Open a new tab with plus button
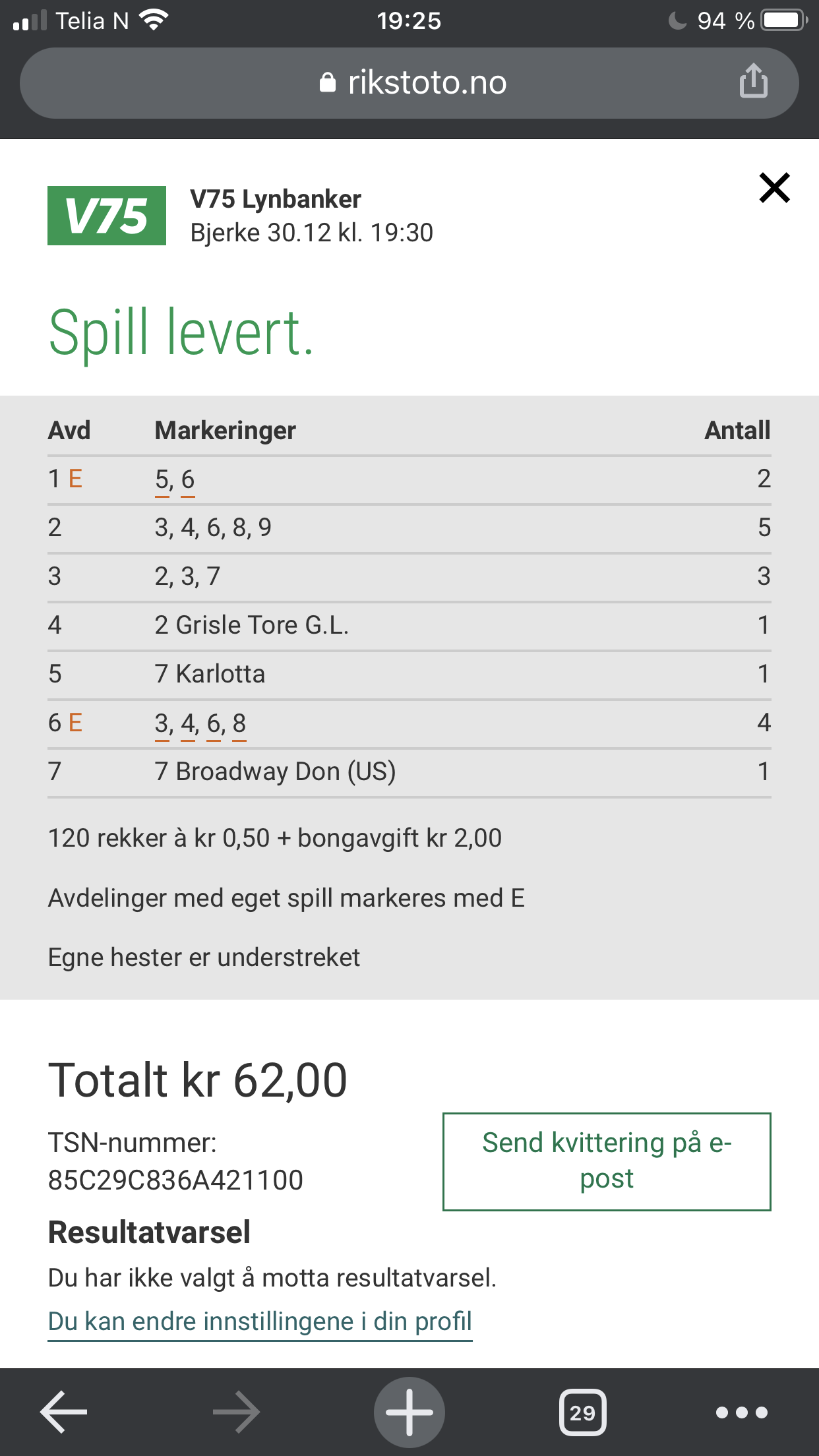Viewport: 819px width, 1456px height. 409,1412
